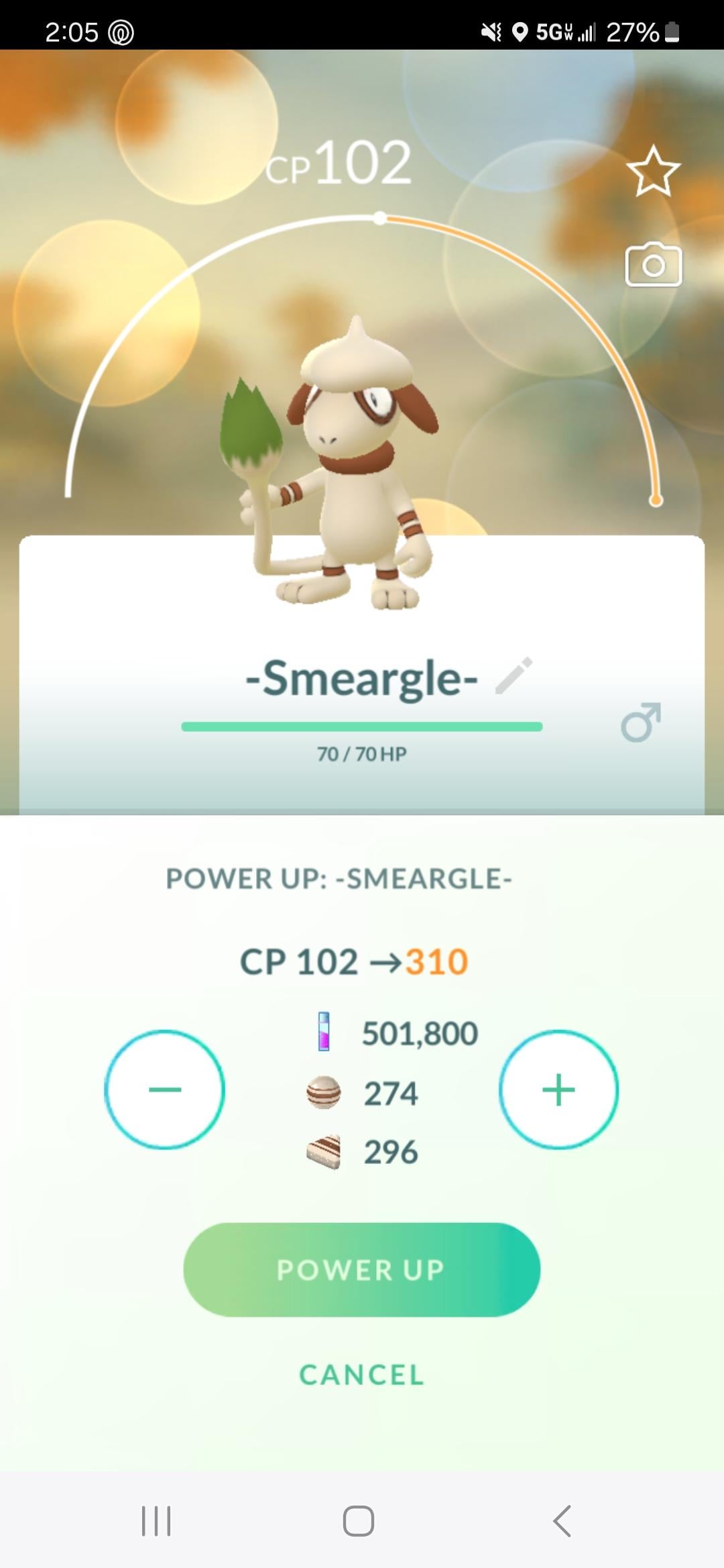Open recent apps from navigation bar
The image size is (724, 1568).
[156, 1520]
